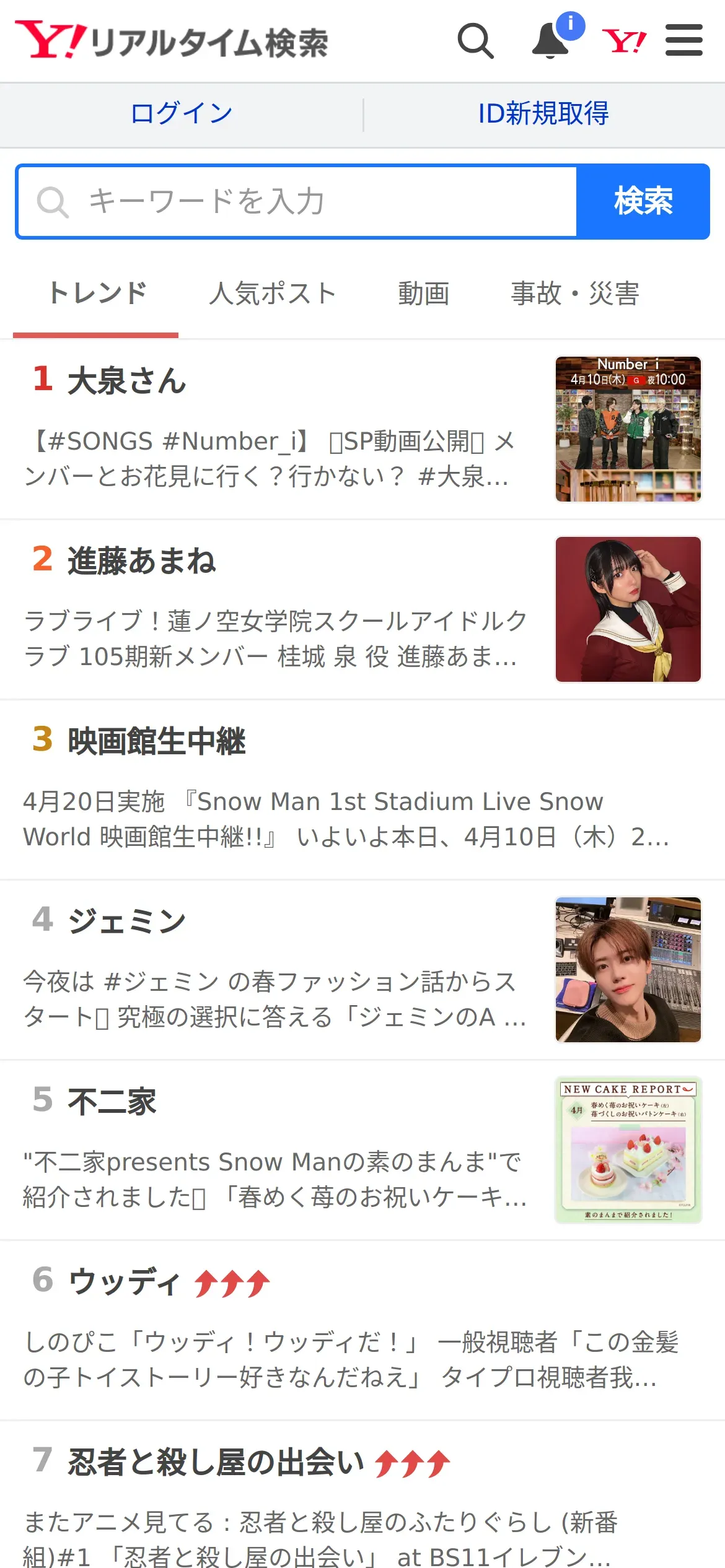Open trend 7 忍者と殺し屋の出会い

click(x=362, y=1495)
